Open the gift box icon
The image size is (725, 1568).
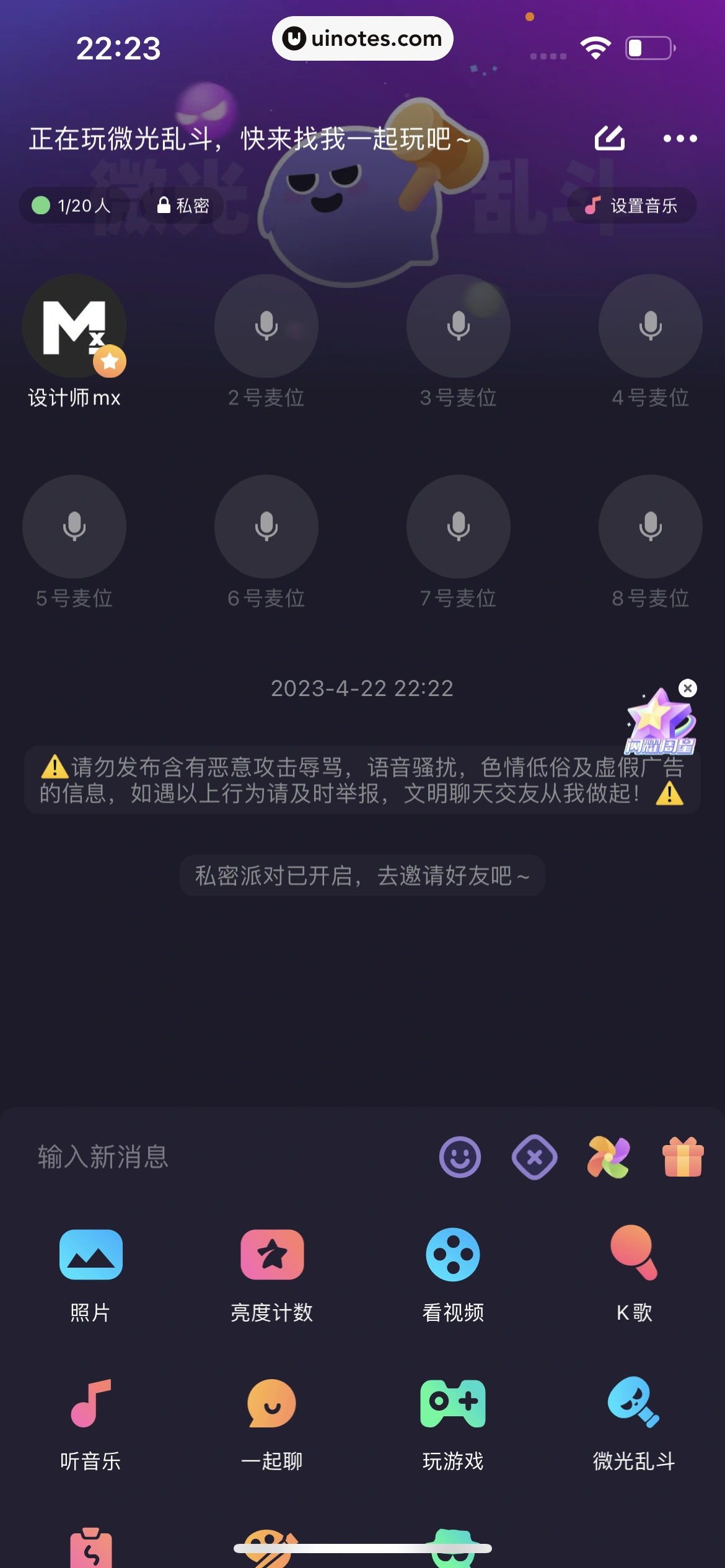point(682,1157)
